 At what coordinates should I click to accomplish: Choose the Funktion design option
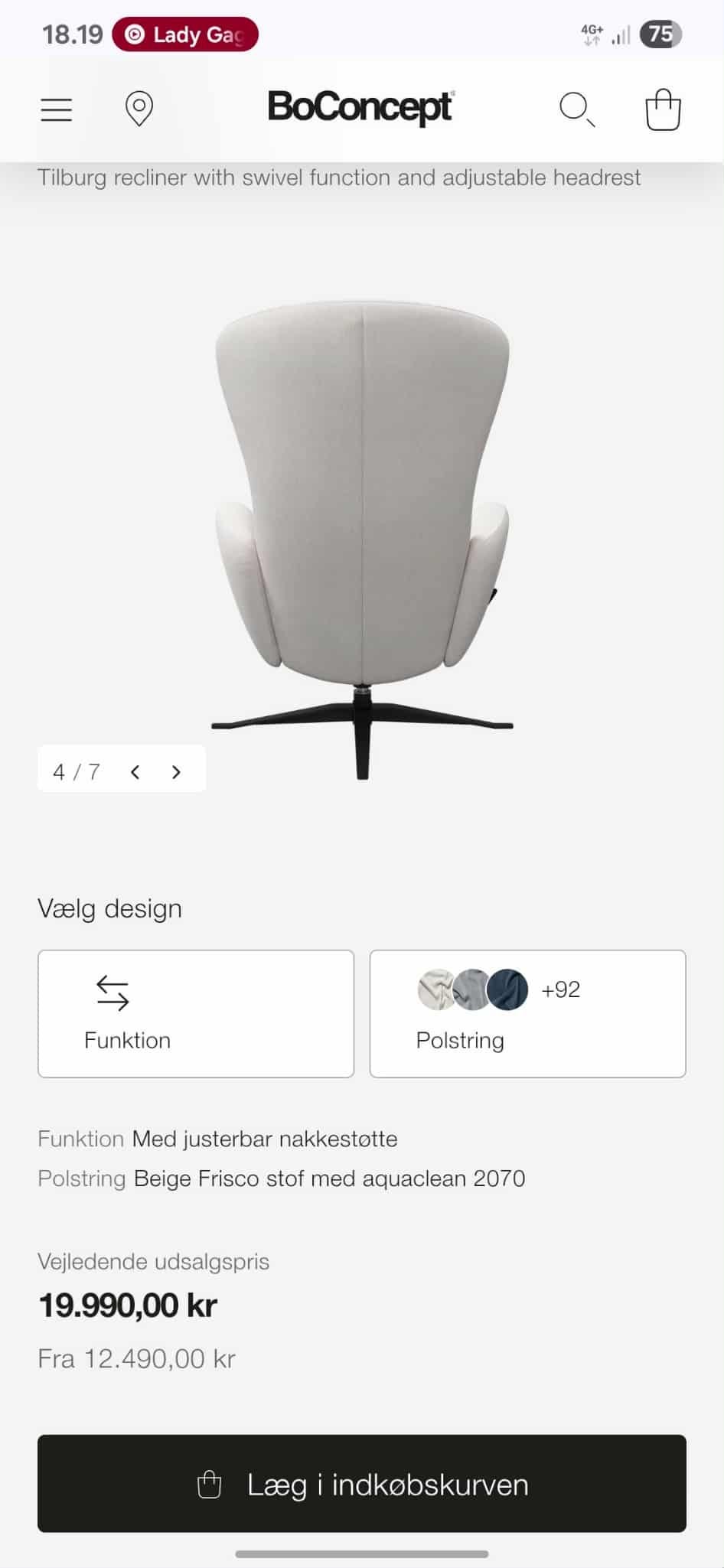coord(196,1013)
